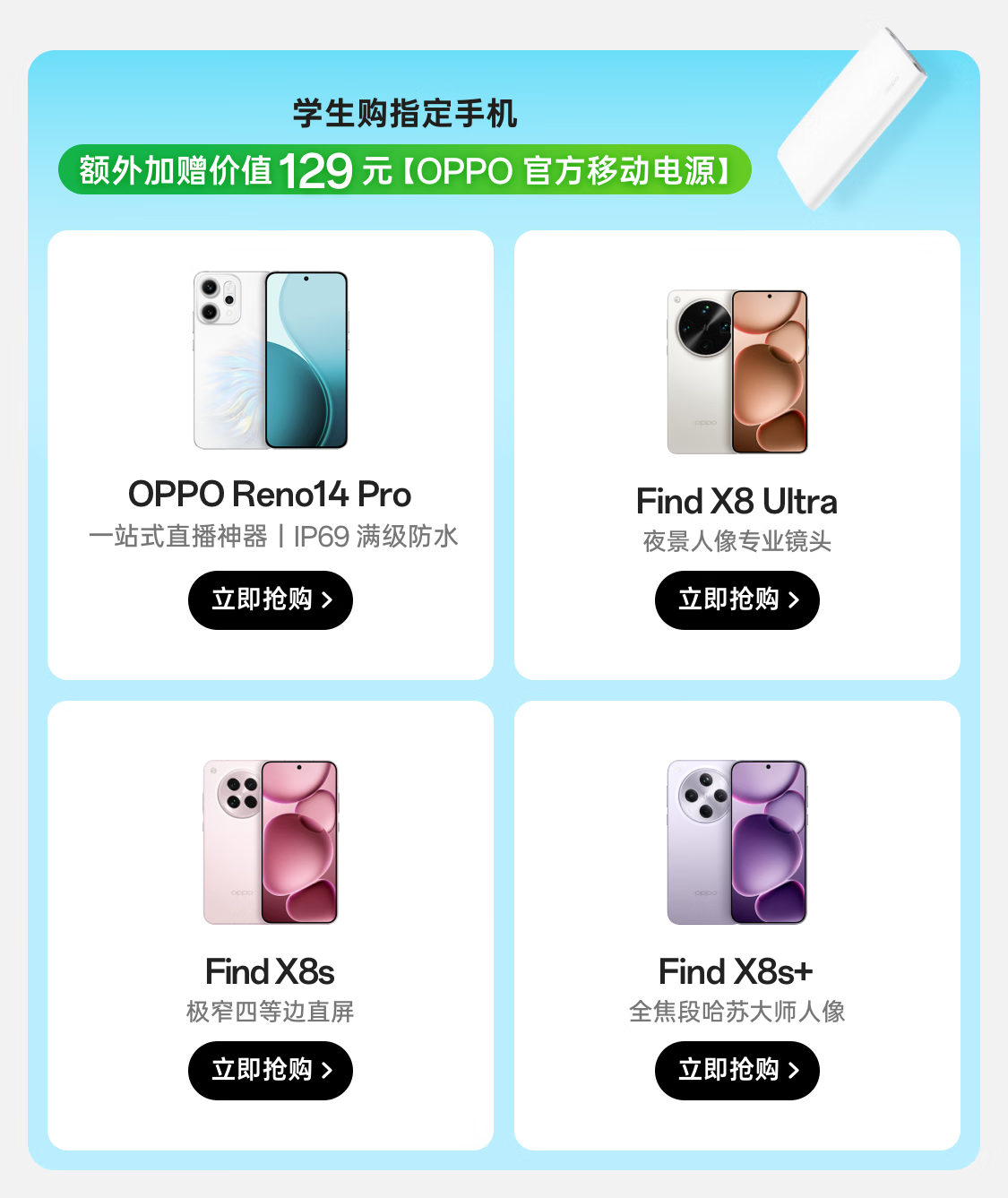Select 立即抢购 under Find X8s
This screenshot has height=1198, width=1008.
271,1070
